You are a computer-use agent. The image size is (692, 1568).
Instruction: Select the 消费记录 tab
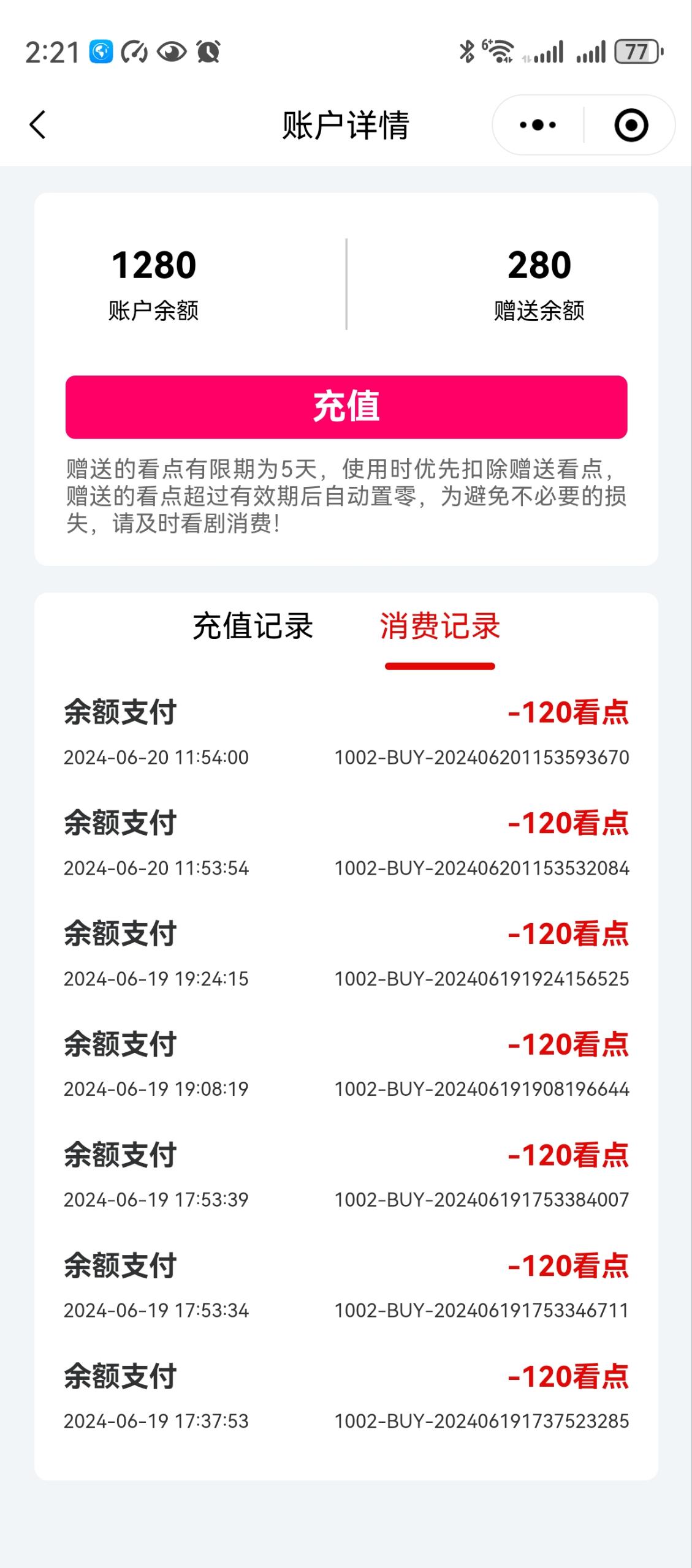click(439, 626)
